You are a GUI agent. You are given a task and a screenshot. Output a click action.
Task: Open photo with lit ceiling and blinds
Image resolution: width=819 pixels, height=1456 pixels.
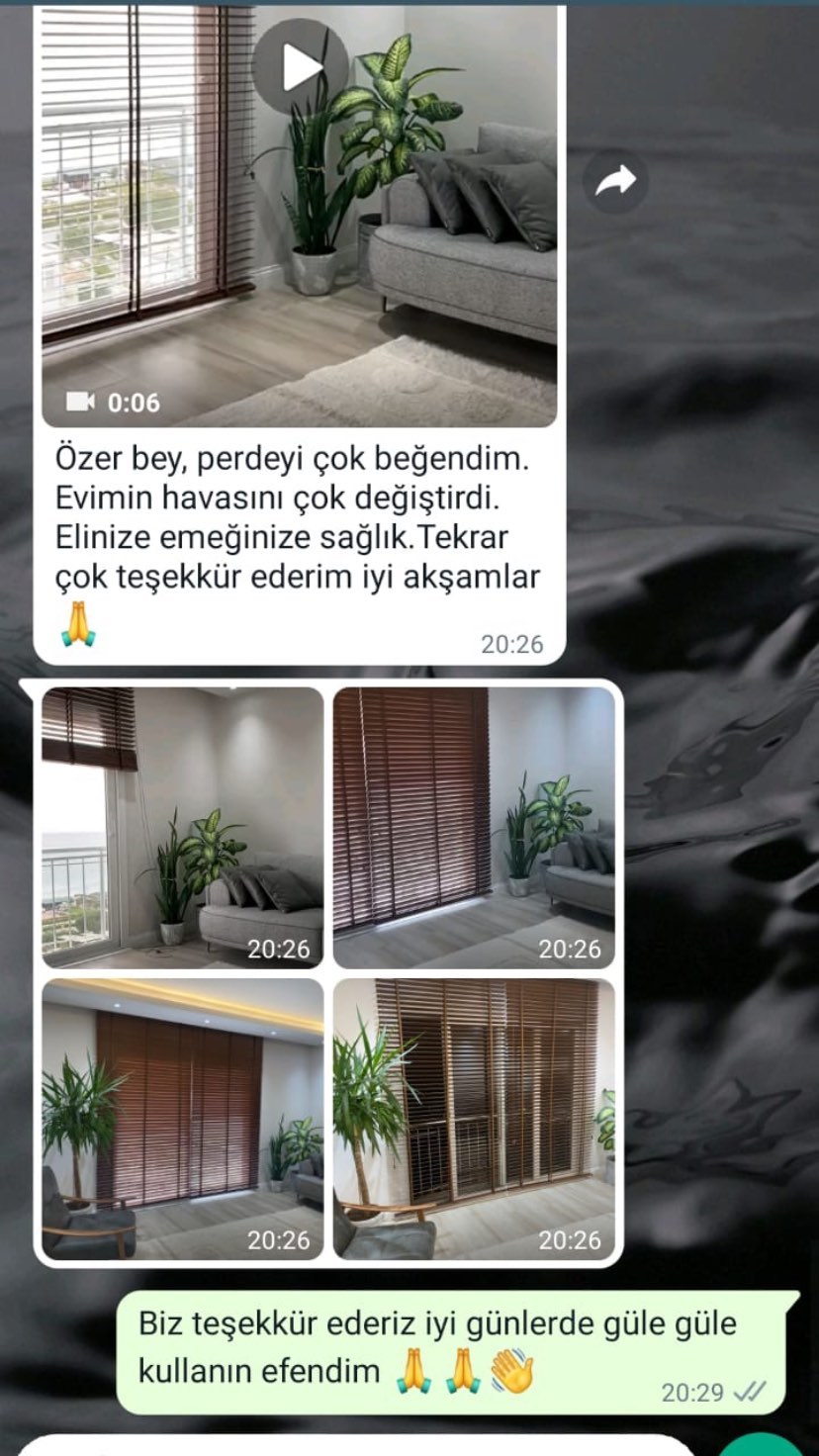[182, 1118]
